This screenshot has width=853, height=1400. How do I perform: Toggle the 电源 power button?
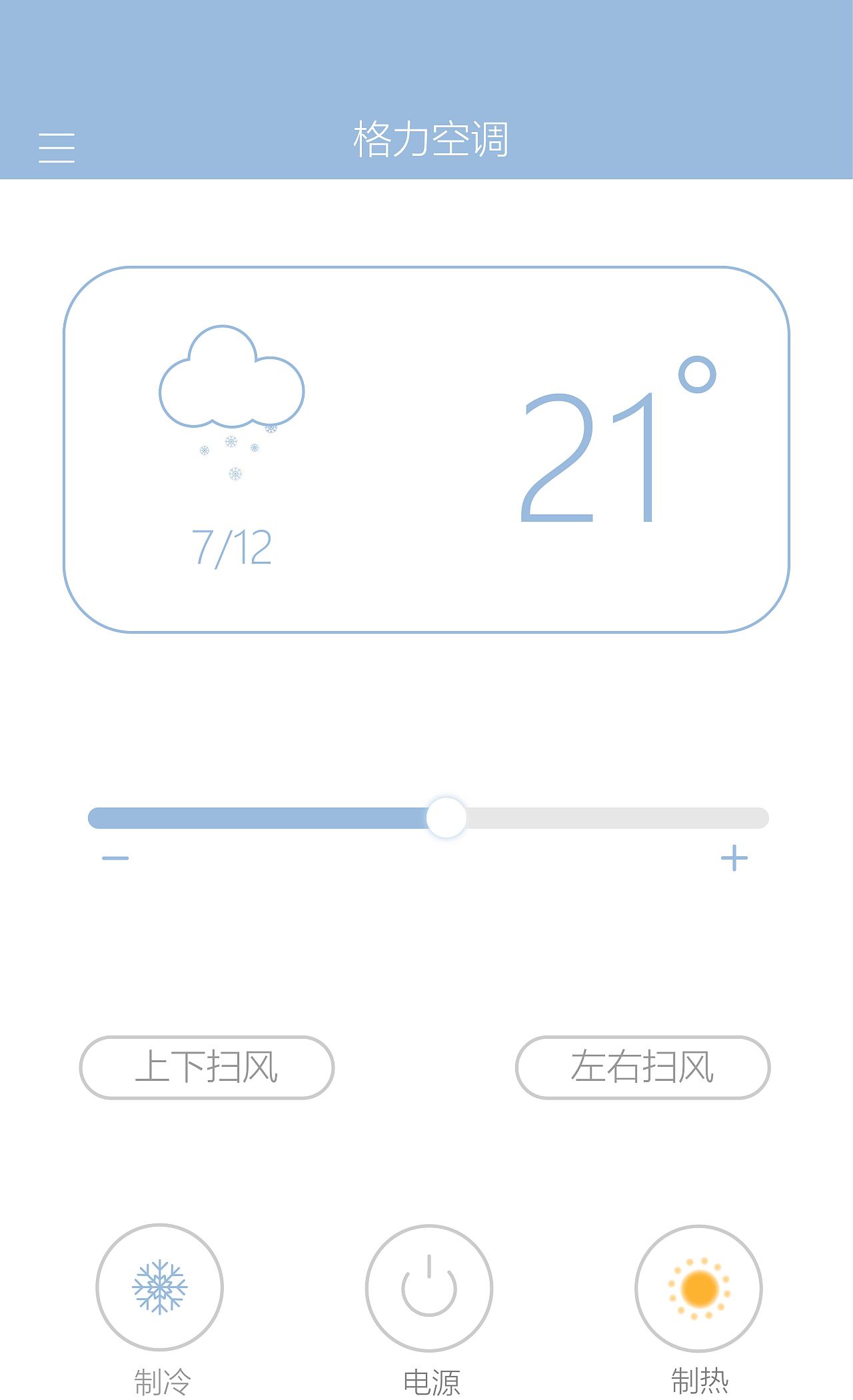(x=429, y=1288)
